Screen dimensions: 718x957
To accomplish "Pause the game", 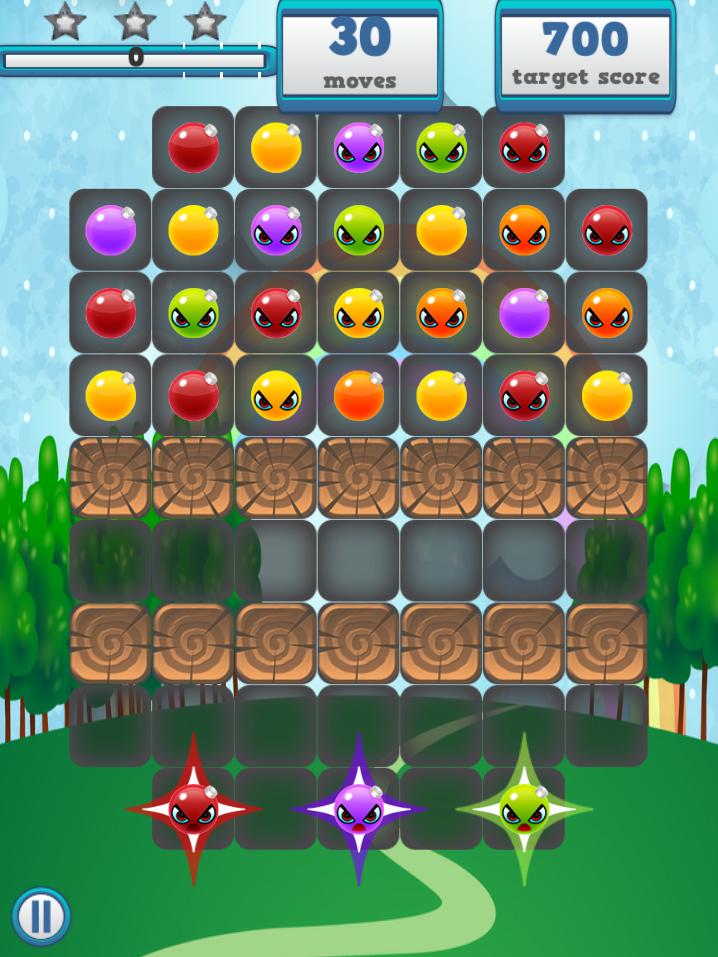I will [41, 916].
